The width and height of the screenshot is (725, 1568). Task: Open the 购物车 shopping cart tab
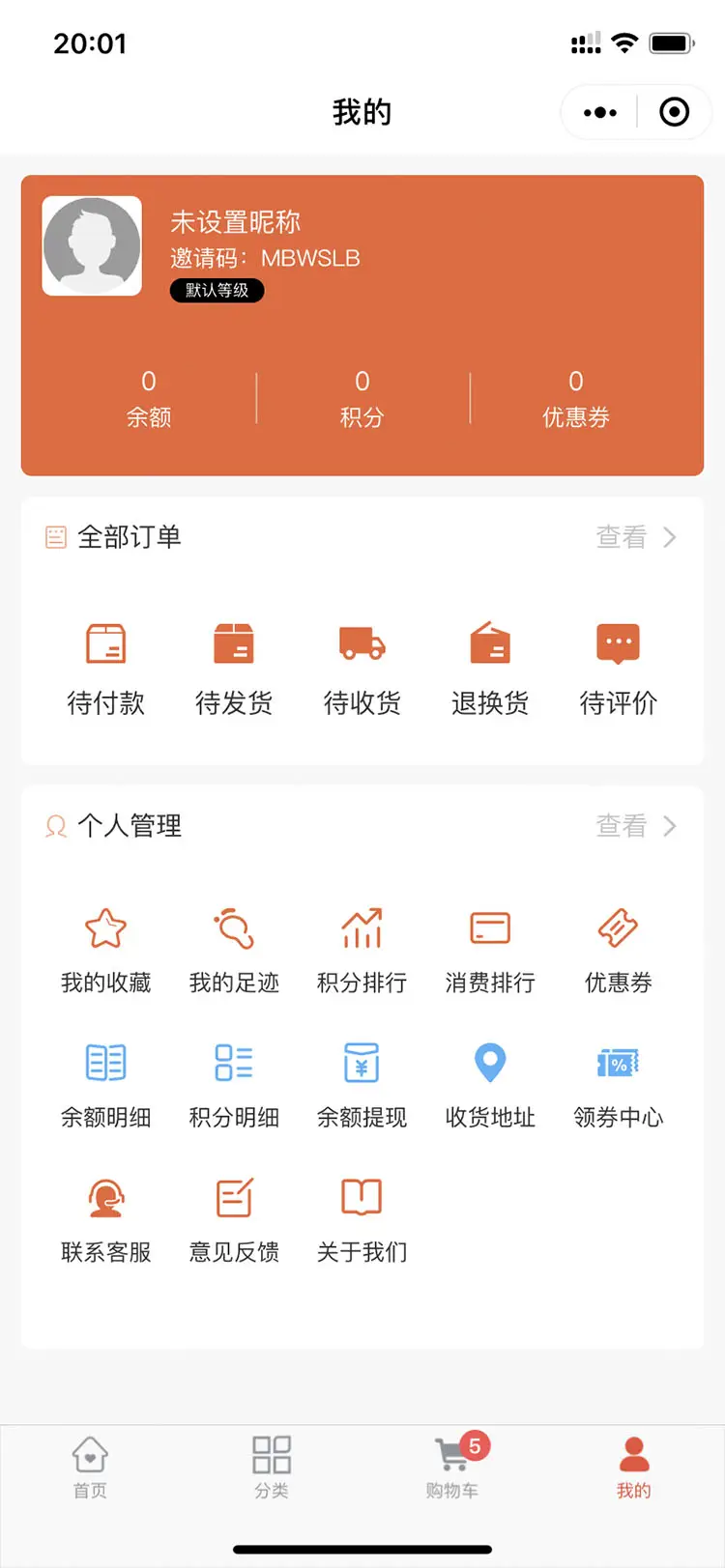pos(452,1468)
